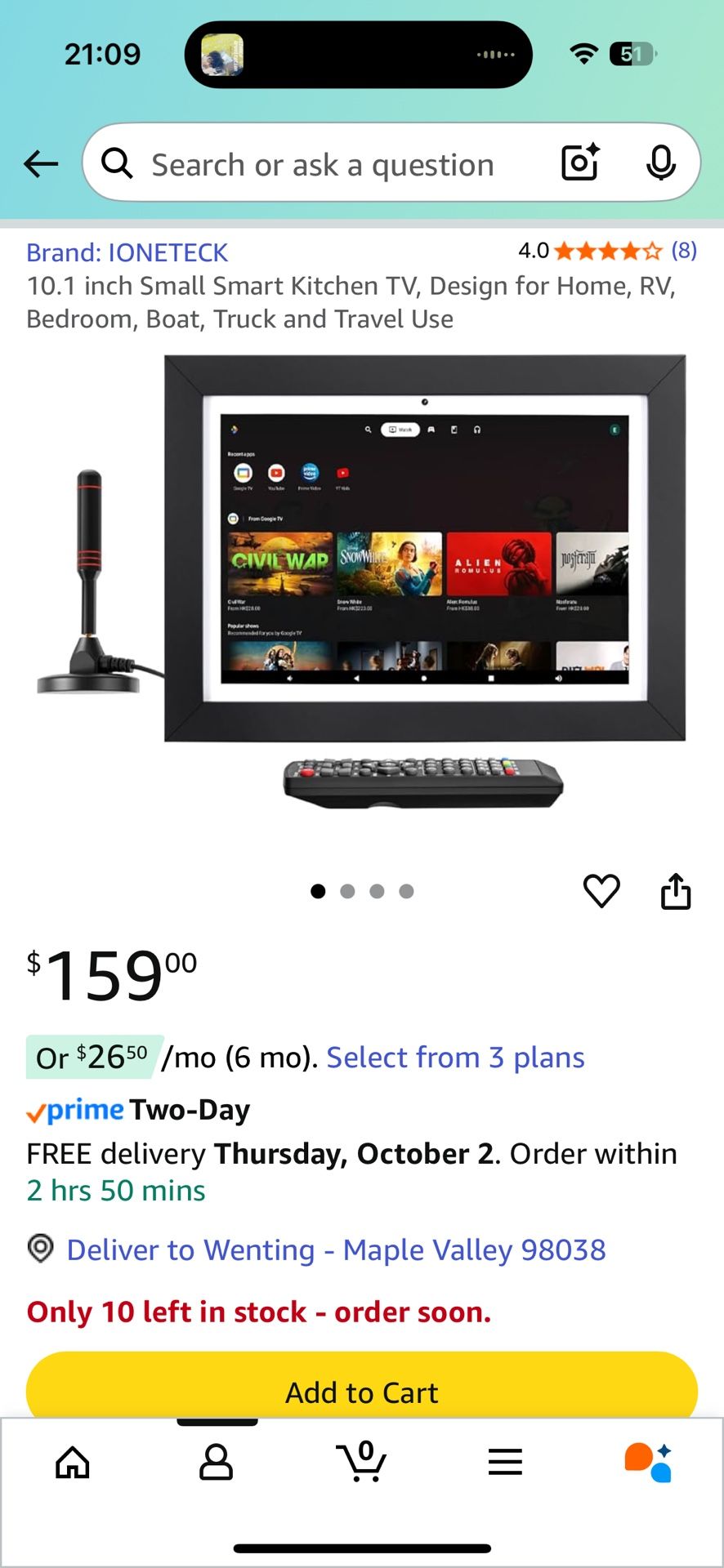Start voice search with the microphone
Screen dimensions: 724x1568
click(660, 163)
